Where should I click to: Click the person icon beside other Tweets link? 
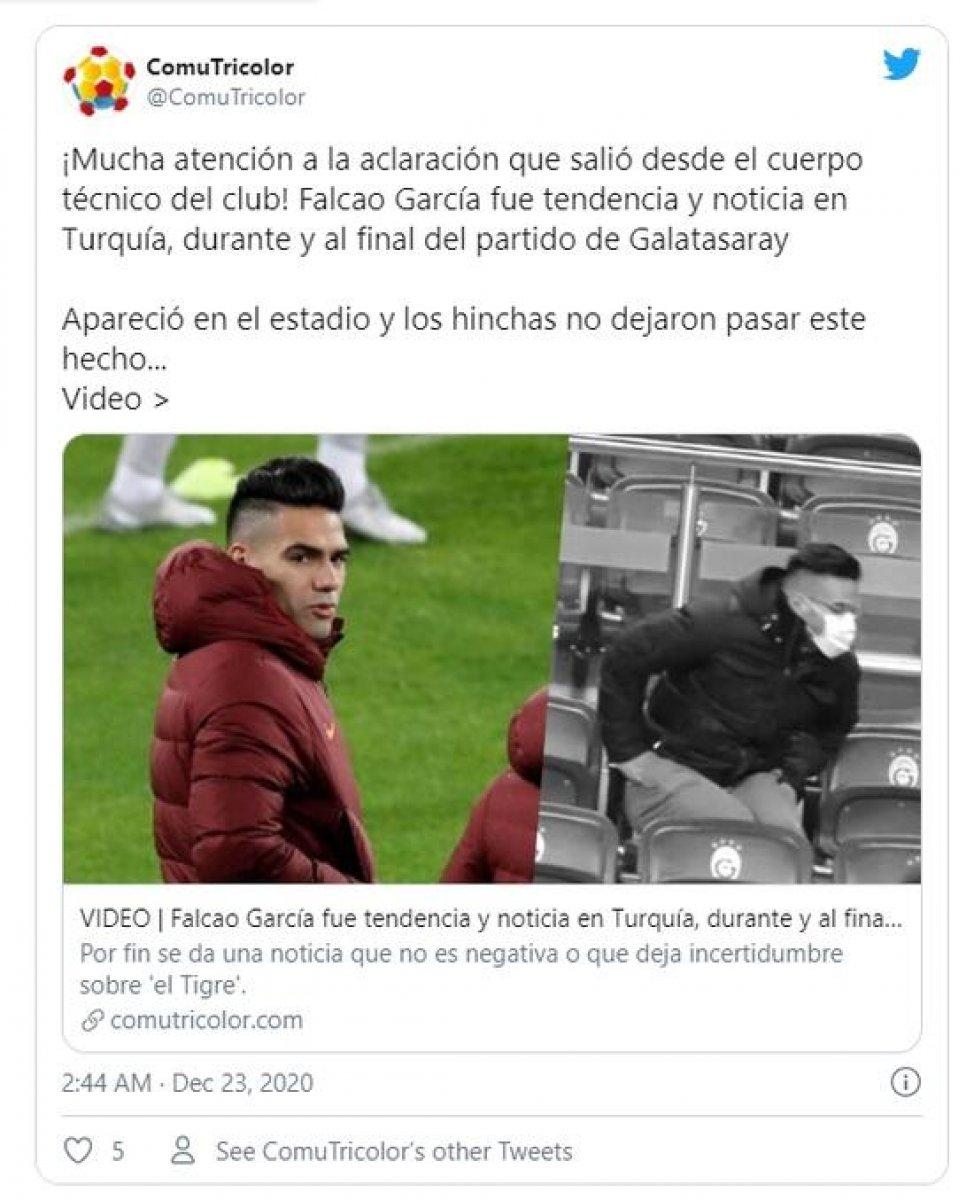pos(182,1150)
